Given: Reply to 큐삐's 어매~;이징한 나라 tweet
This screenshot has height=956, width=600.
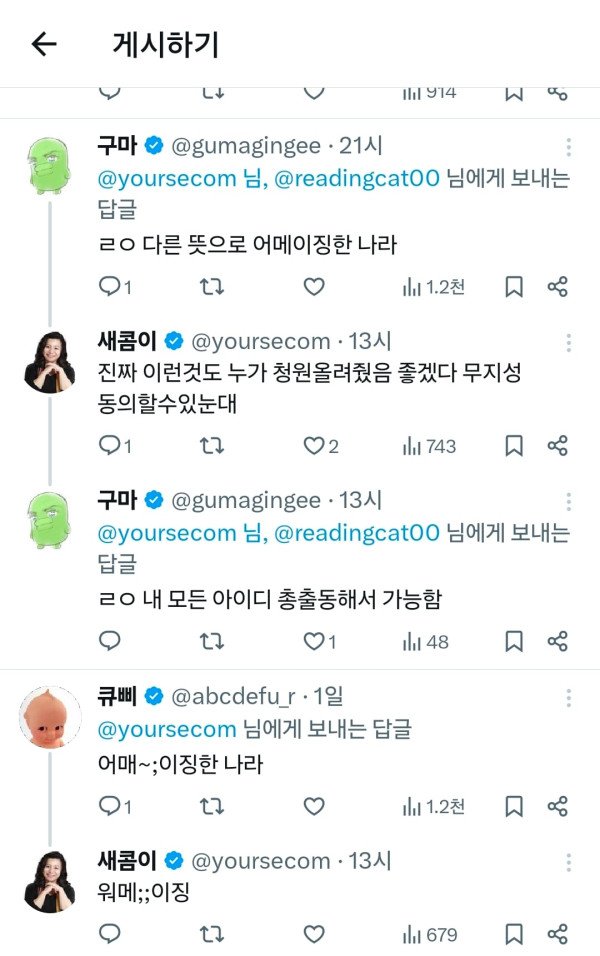Looking at the screenshot, I should 110,805.
